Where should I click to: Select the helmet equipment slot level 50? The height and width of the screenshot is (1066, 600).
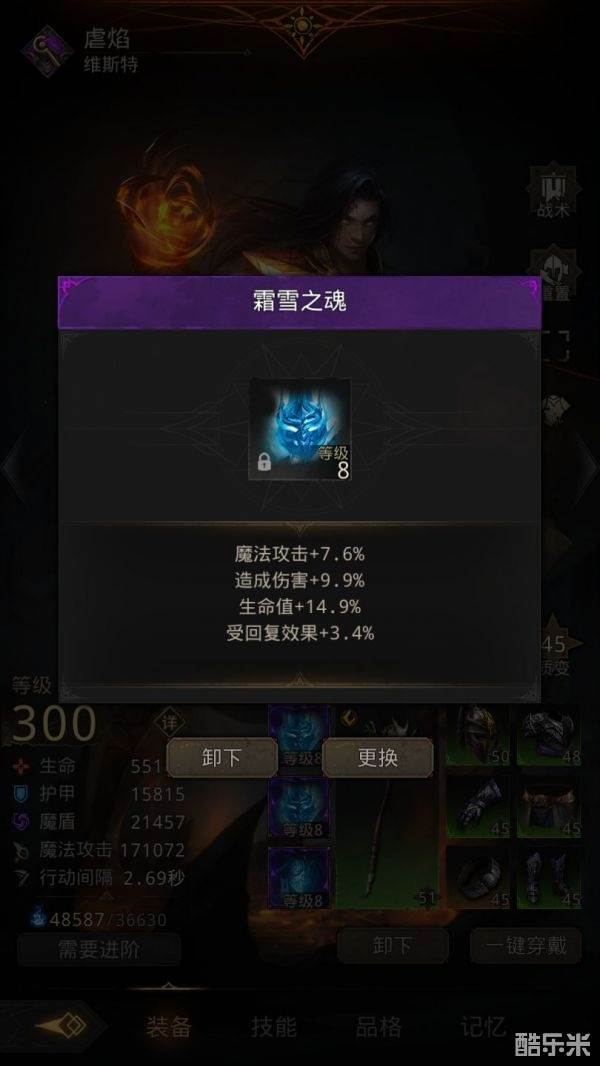point(477,737)
